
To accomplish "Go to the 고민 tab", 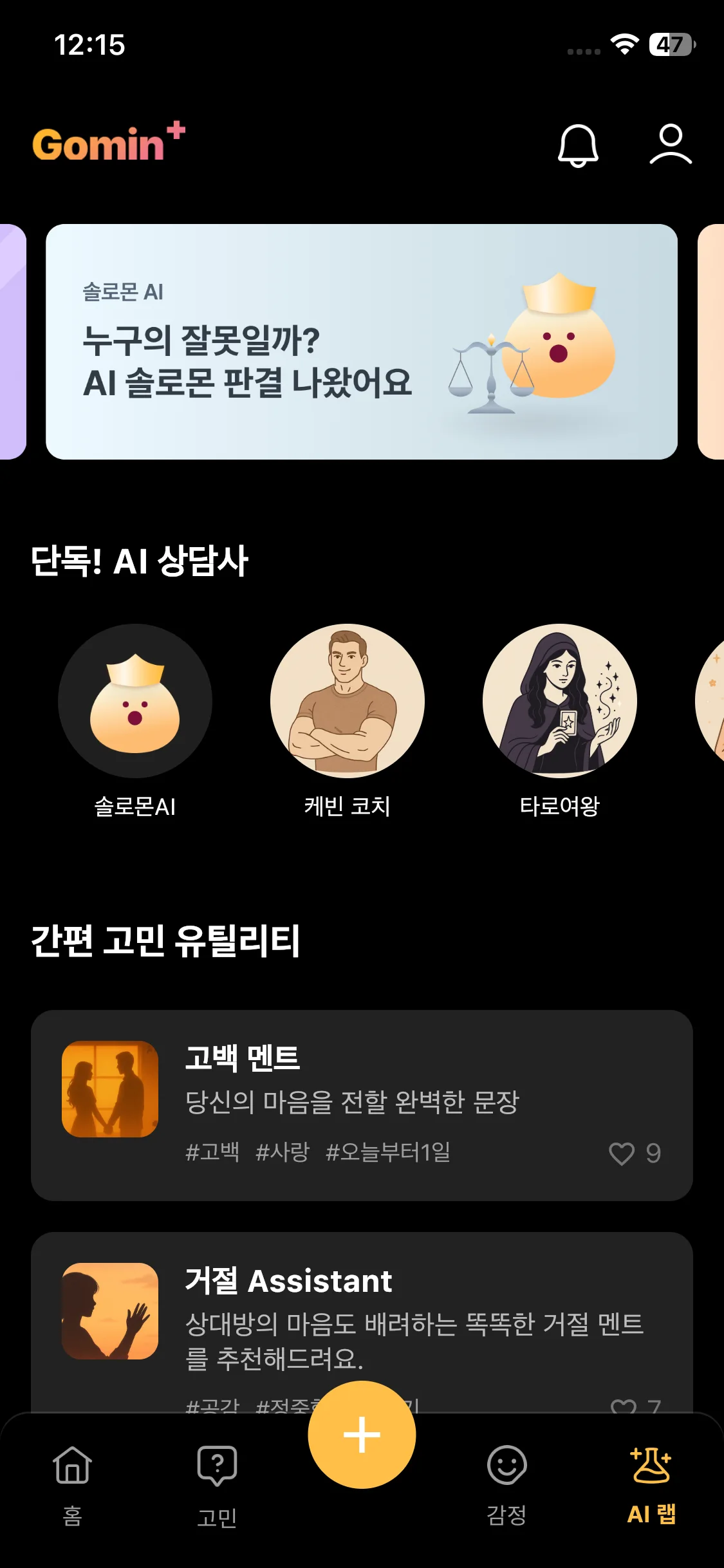I will pyautogui.click(x=217, y=1486).
